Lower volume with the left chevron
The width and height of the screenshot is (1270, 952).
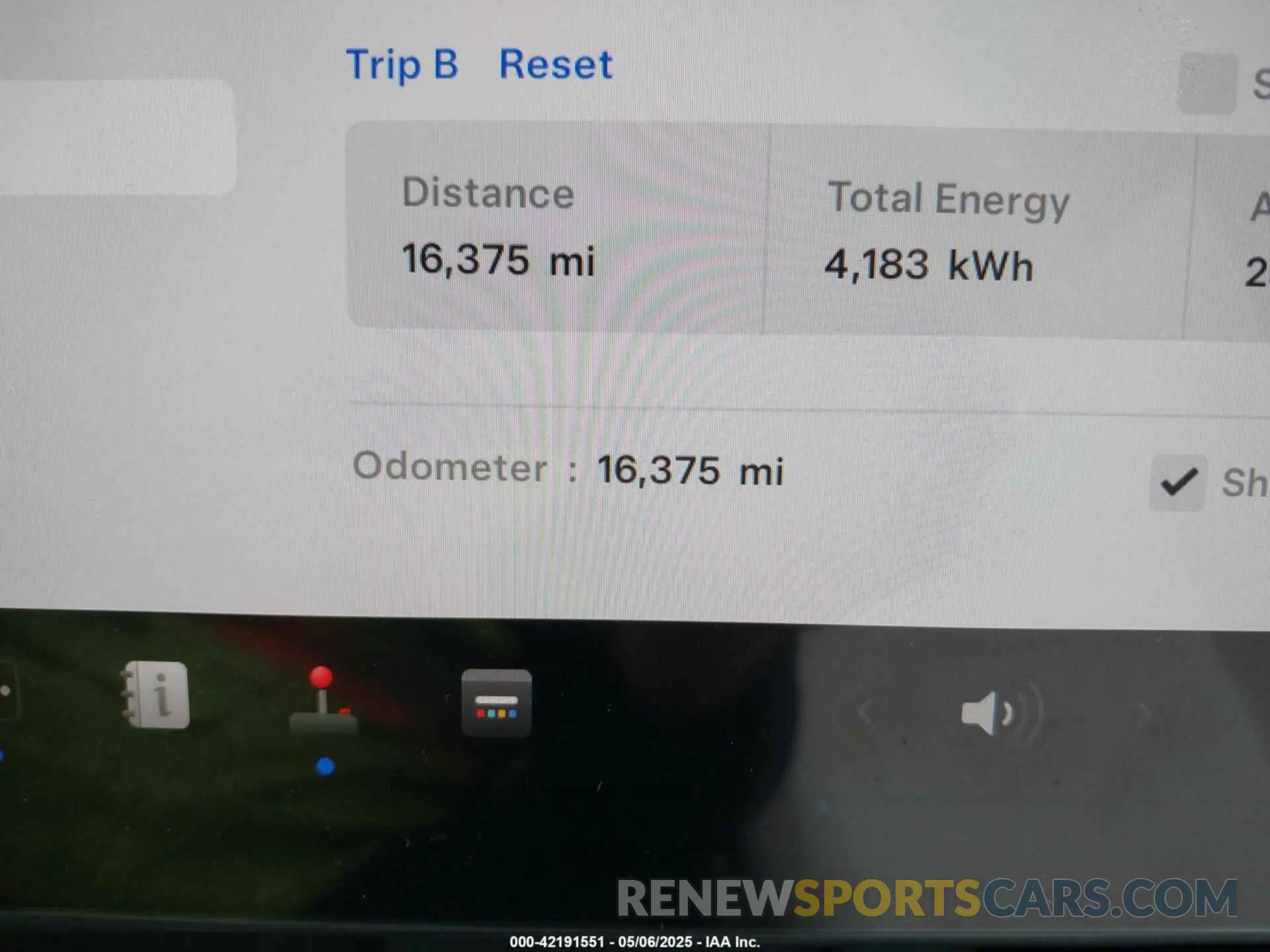click(864, 712)
